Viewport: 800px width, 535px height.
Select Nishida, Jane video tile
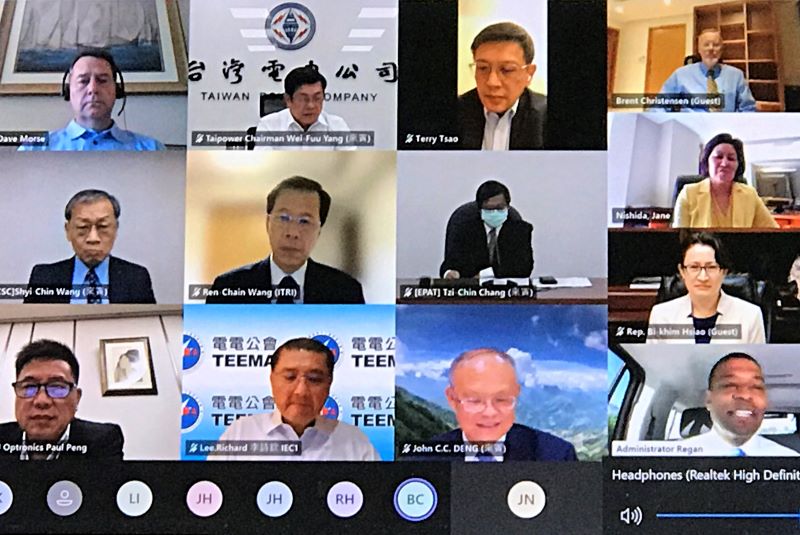704,170
